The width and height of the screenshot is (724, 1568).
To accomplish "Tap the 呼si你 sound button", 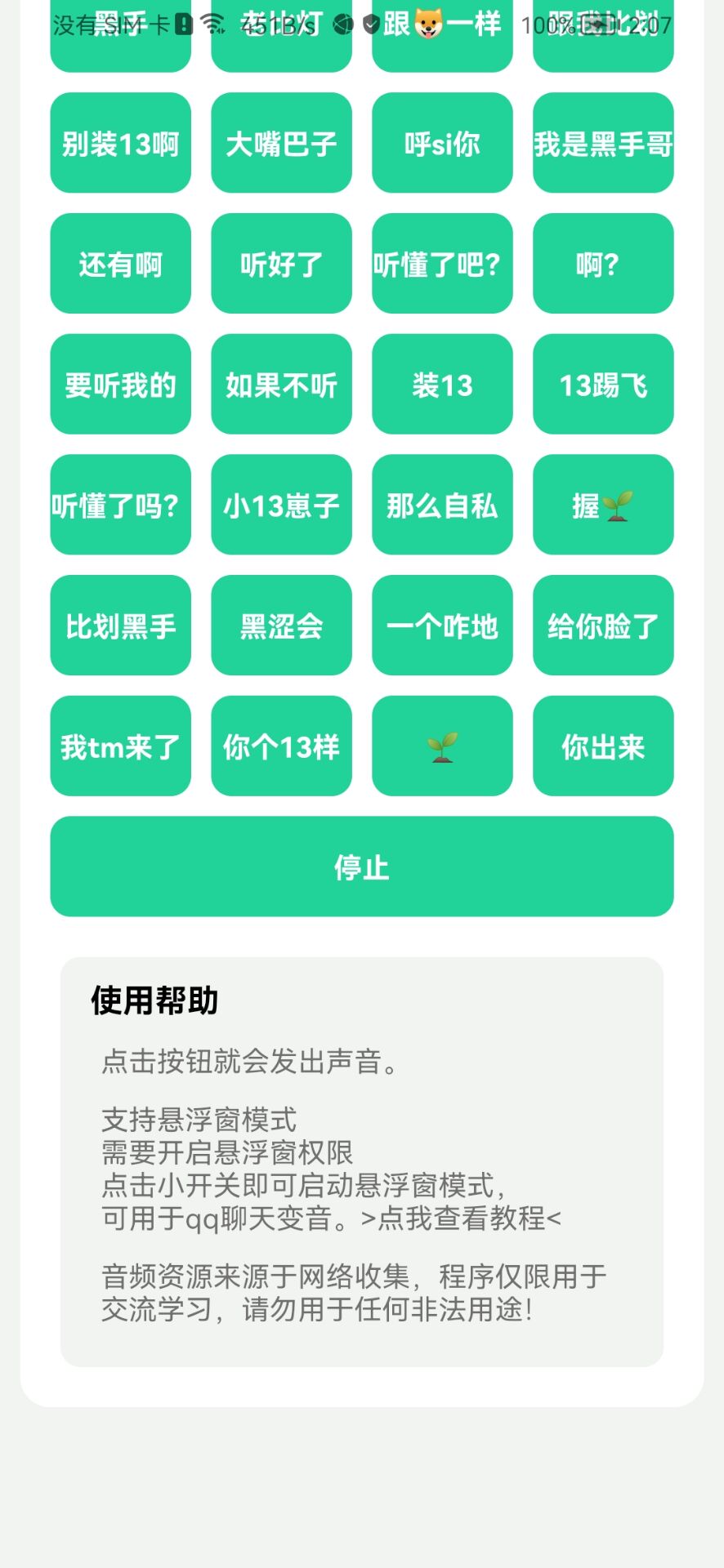I will point(443,143).
